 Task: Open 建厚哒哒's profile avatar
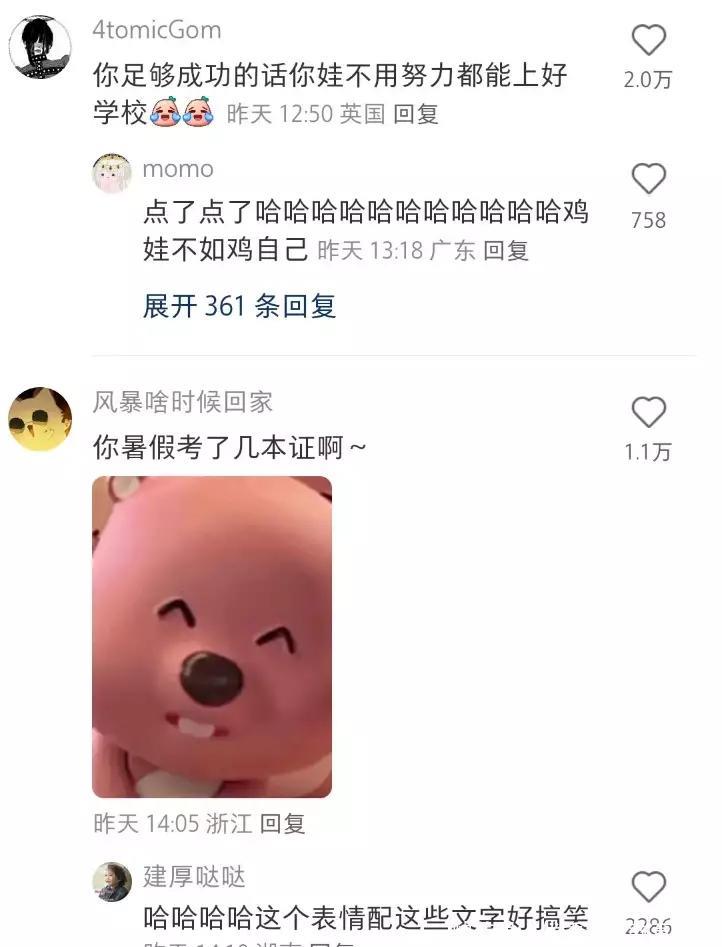pyautogui.click(x=112, y=881)
